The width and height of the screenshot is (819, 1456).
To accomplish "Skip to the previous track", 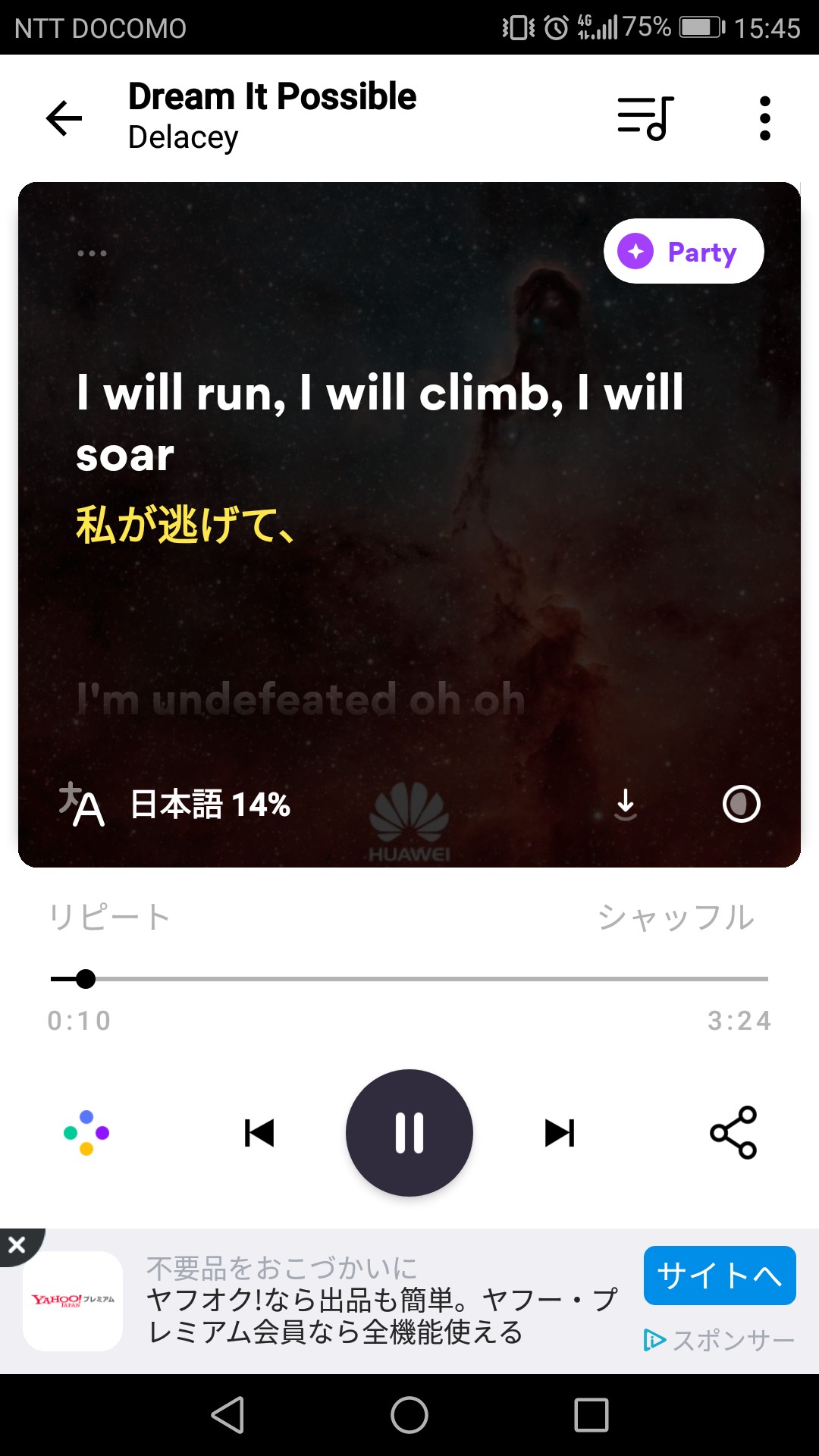I will tap(259, 1133).
